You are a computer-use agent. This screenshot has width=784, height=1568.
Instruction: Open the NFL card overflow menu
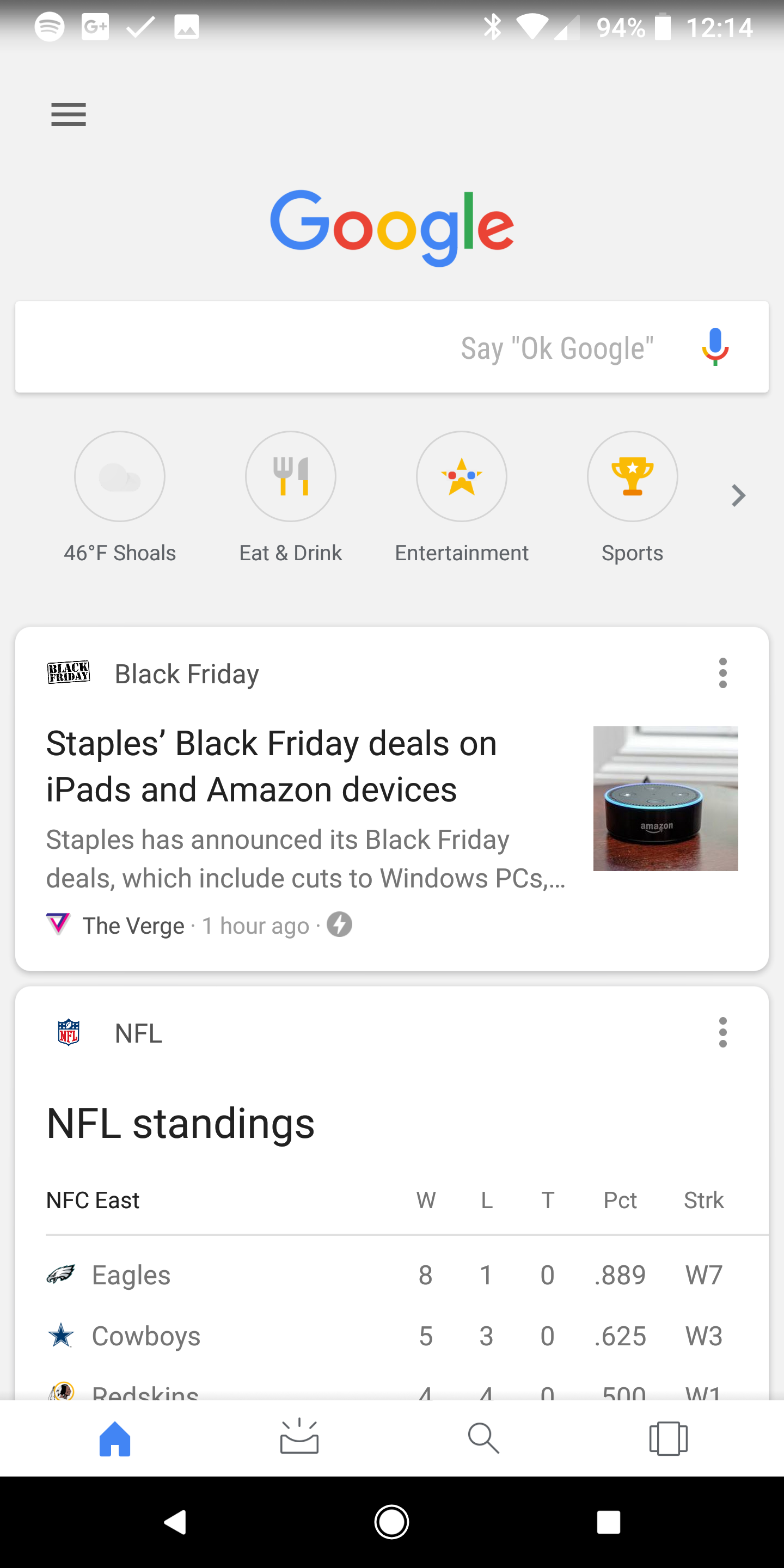coord(722,1032)
